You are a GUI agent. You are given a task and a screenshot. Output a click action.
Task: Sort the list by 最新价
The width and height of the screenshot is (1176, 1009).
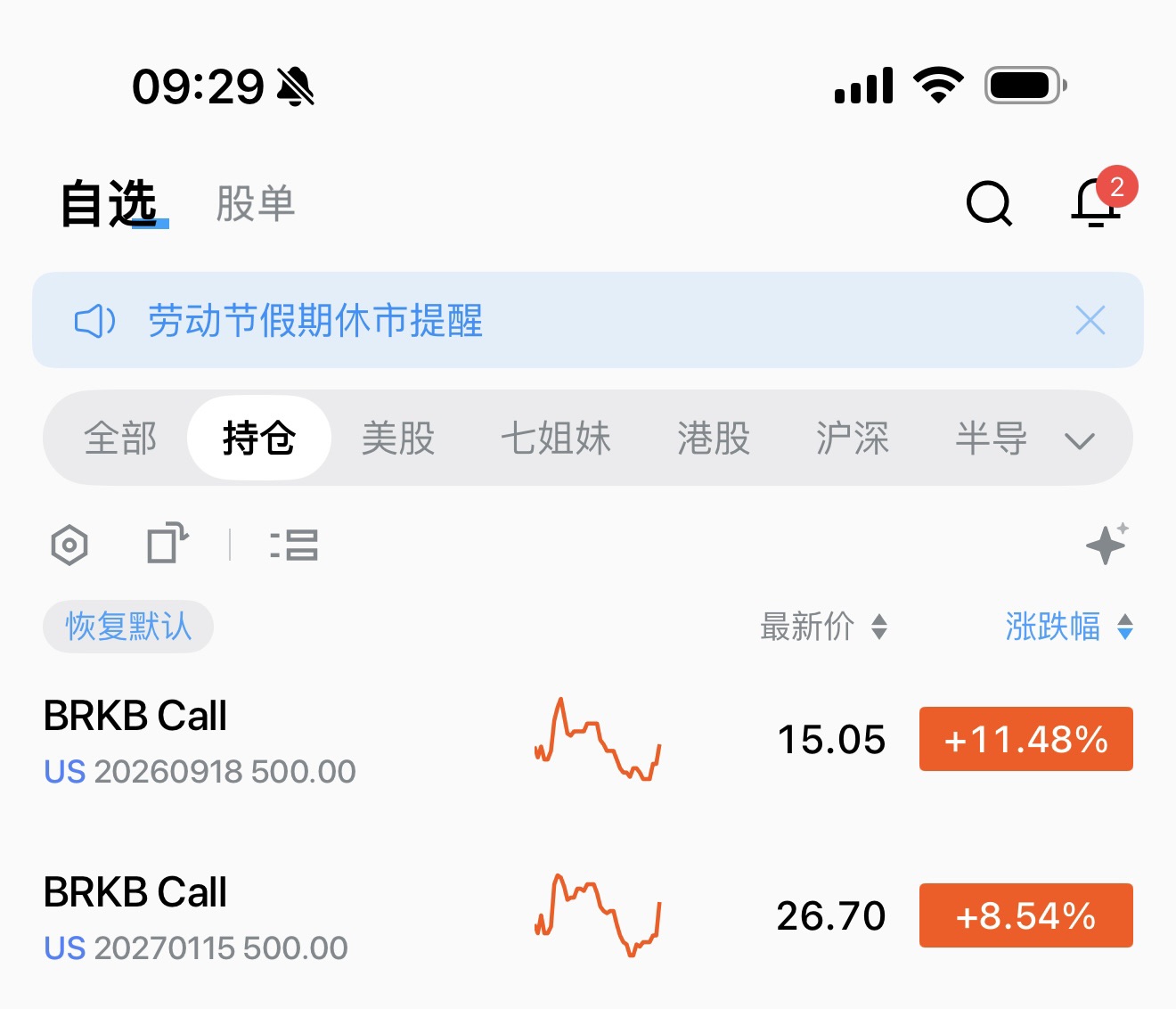822,627
